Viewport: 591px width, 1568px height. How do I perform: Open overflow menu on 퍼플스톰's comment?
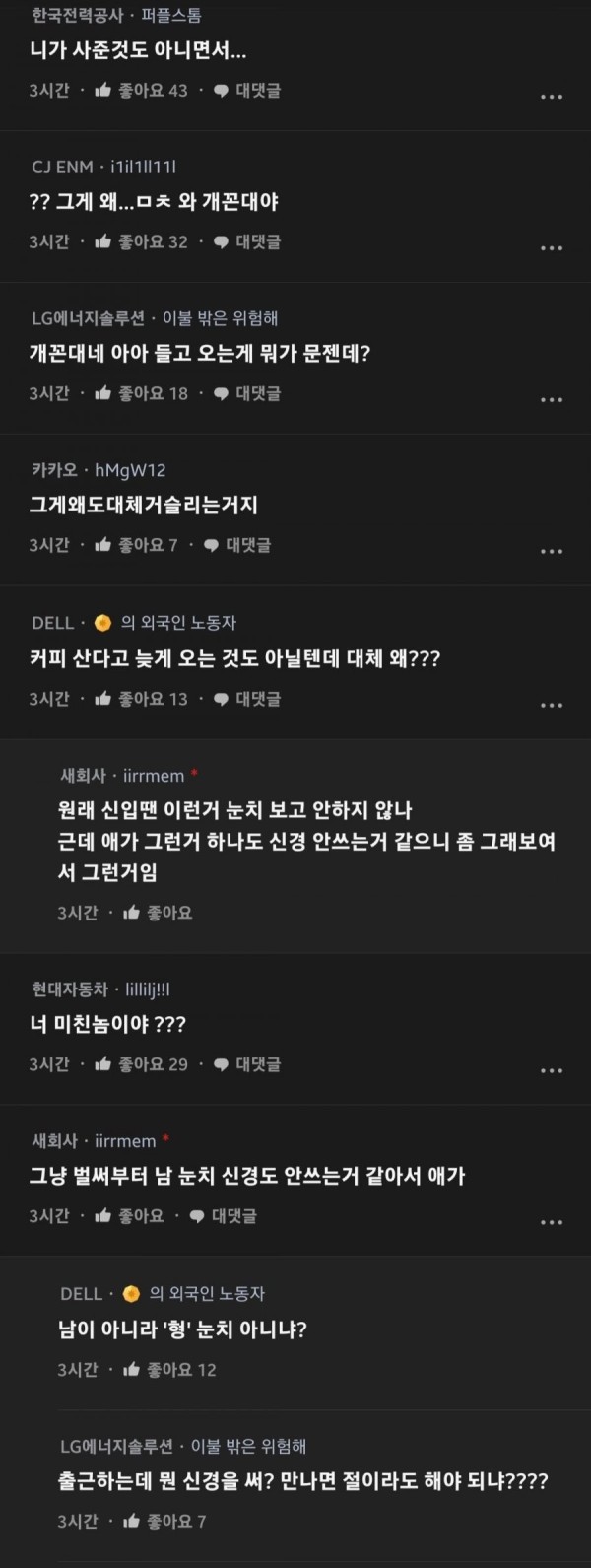tap(552, 97)
